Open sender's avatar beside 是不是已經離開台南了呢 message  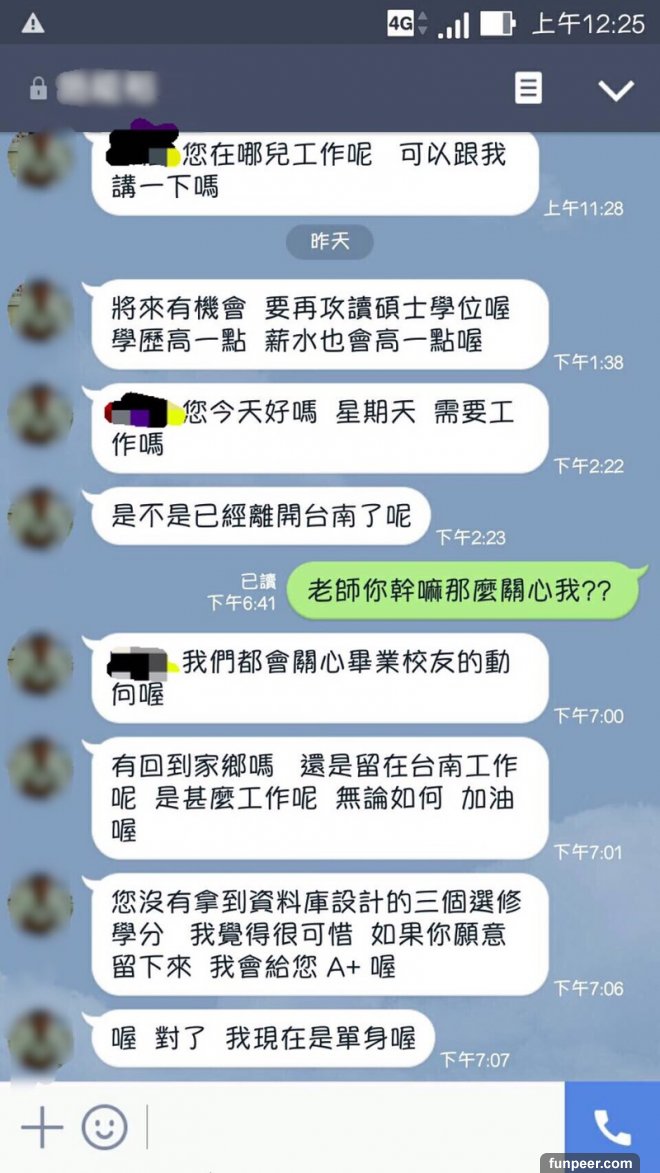coord(40,518)
